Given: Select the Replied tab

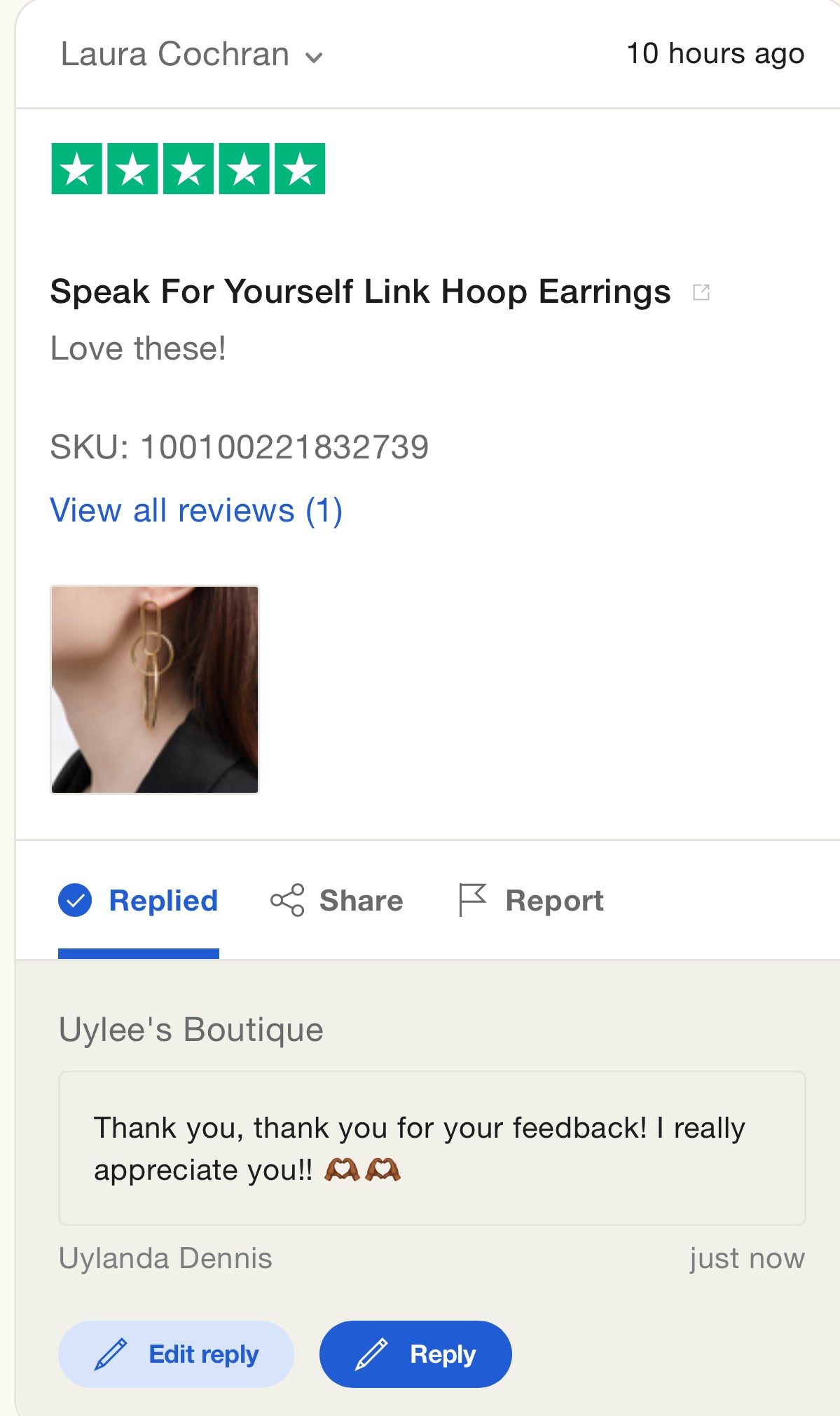Looking at the screenshot, I should [139, 901].
